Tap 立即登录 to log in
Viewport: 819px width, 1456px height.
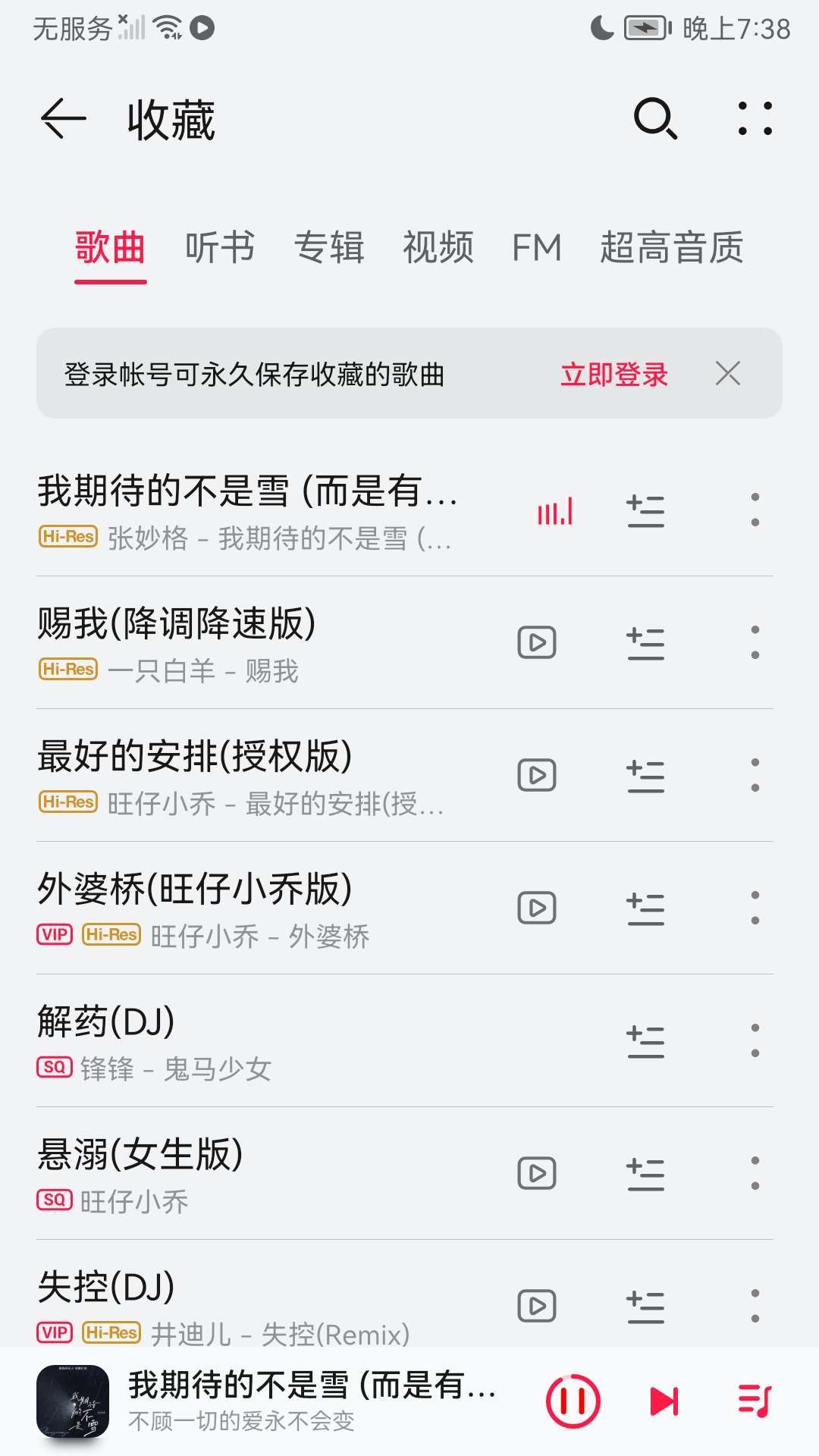click(613, 374)
